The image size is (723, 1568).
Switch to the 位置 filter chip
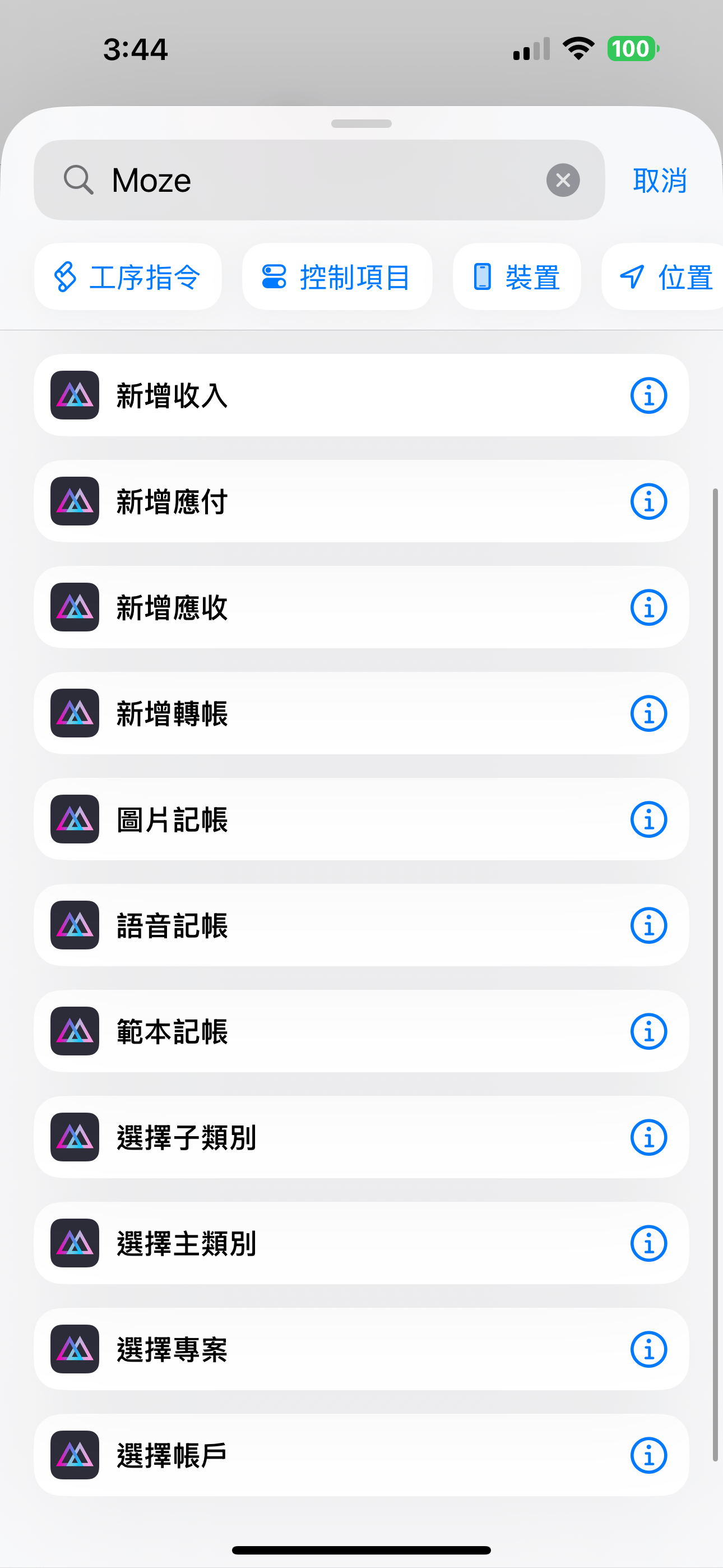(x=666, y=277)
